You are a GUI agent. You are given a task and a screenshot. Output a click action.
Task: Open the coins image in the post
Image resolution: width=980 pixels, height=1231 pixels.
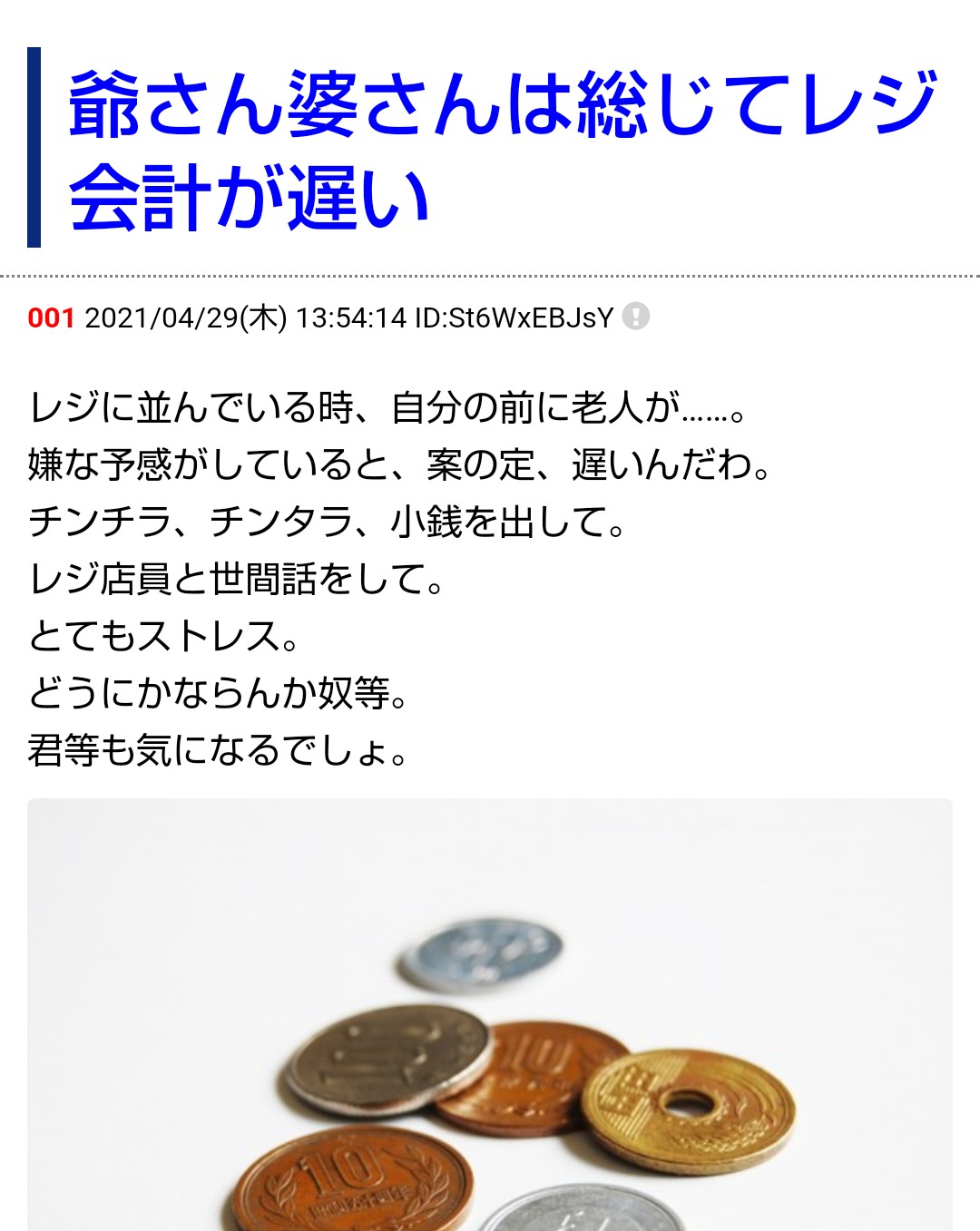[490, 1016]
